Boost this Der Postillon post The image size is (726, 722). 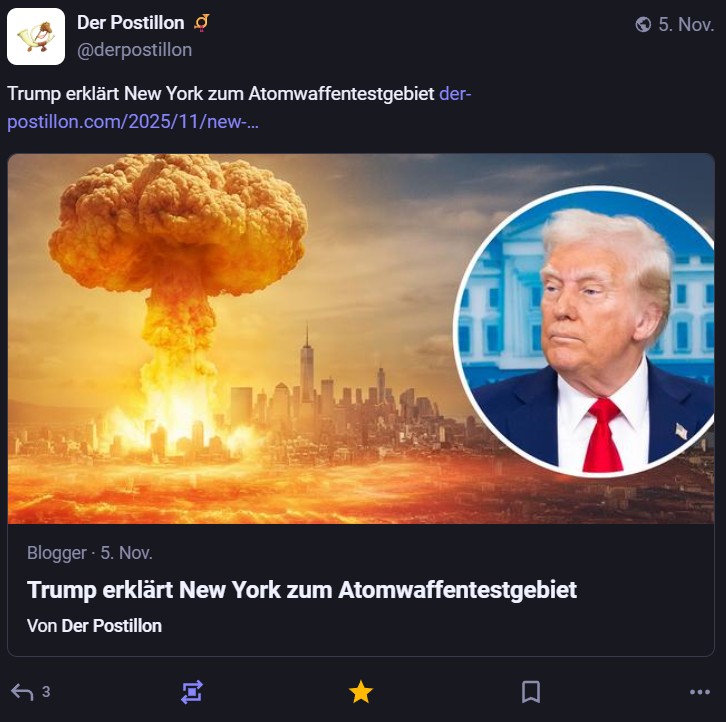[192, 691]
